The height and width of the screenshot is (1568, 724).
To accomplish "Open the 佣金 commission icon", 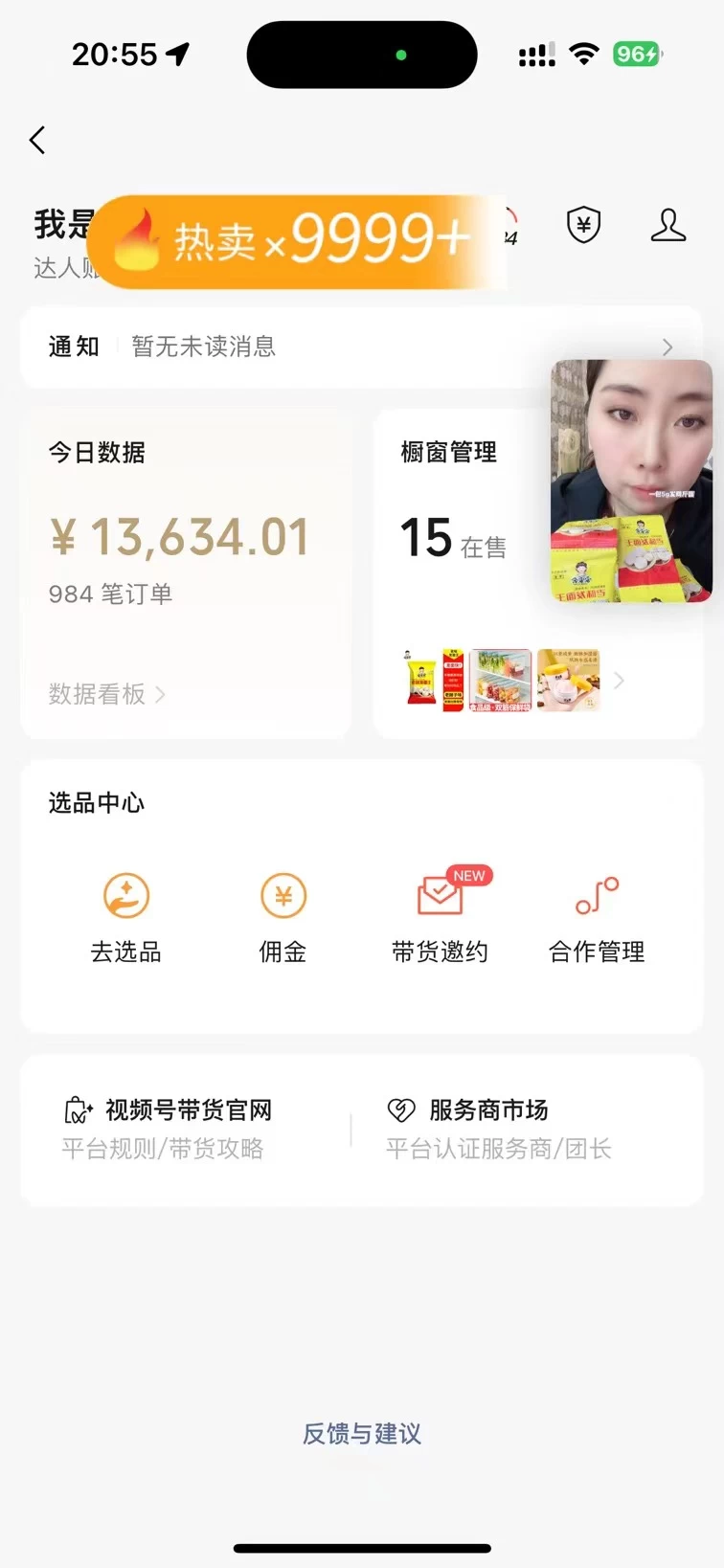I will click(x=282, y=894).
